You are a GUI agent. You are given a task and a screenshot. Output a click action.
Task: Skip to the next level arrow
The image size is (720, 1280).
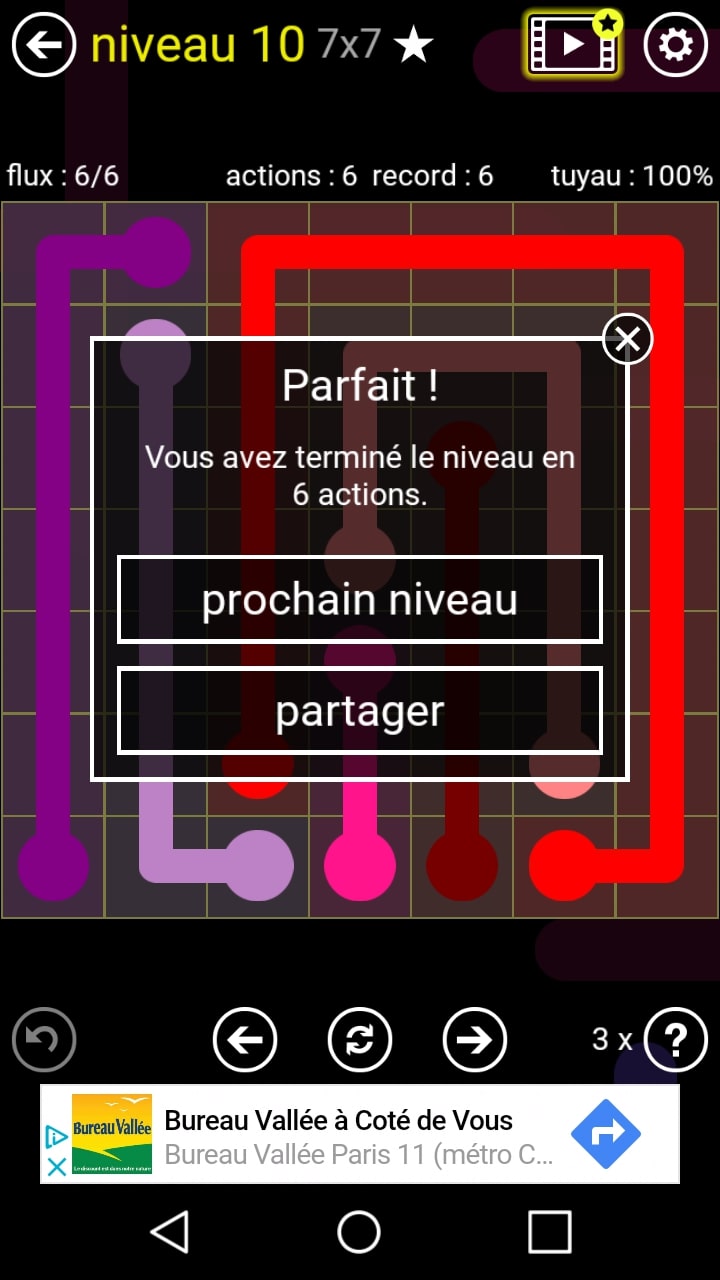coord(474,1040)
